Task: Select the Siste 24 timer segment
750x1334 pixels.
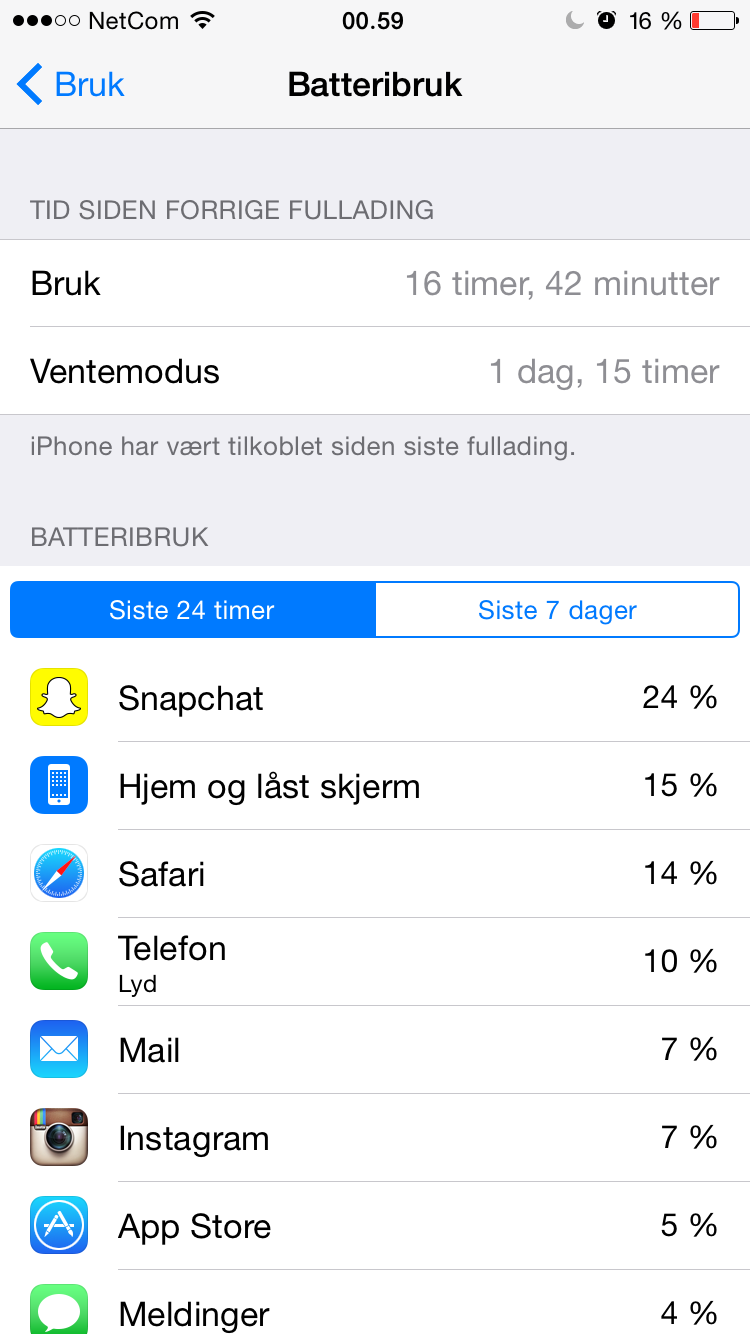Action: click(x=193, y=610)
